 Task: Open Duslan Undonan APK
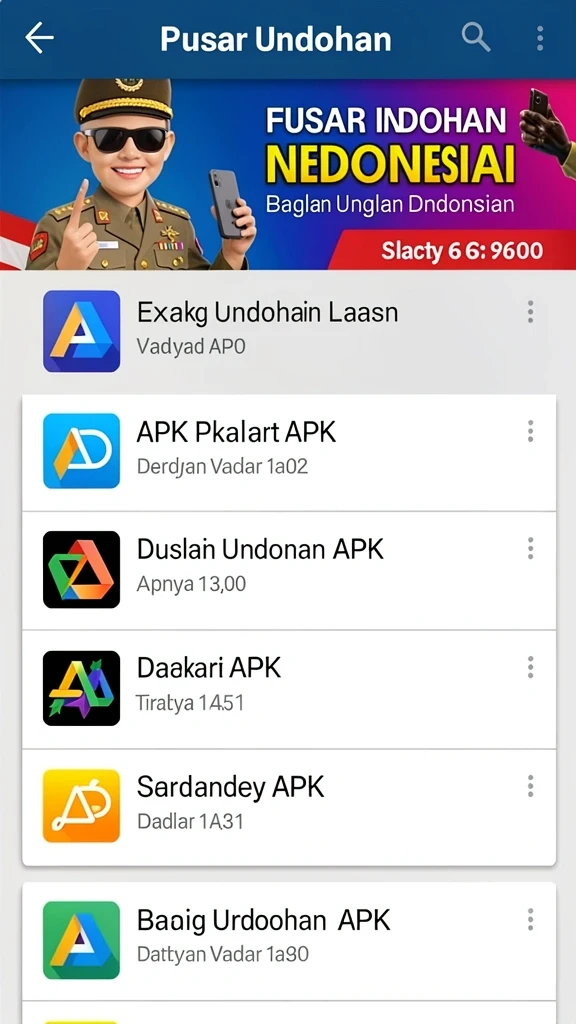coord(289,571)
